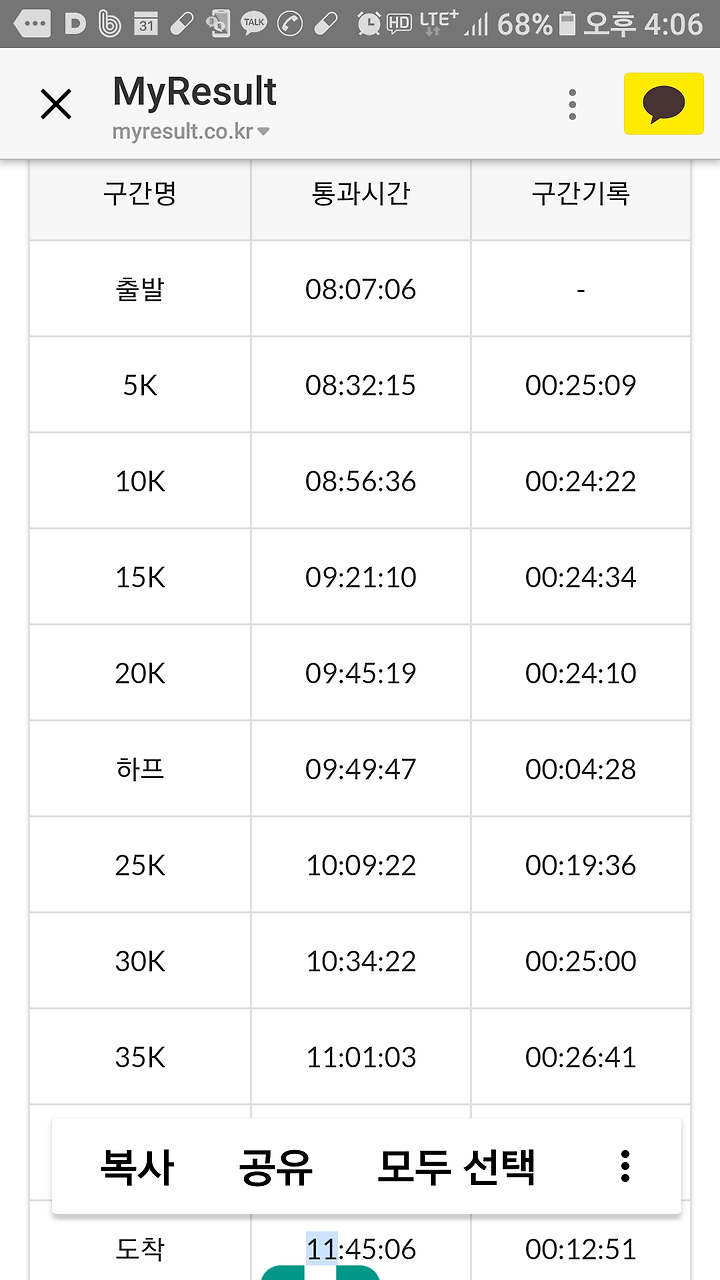
Task: Close the MyResult in-app browser
Action: click(56, 104)
